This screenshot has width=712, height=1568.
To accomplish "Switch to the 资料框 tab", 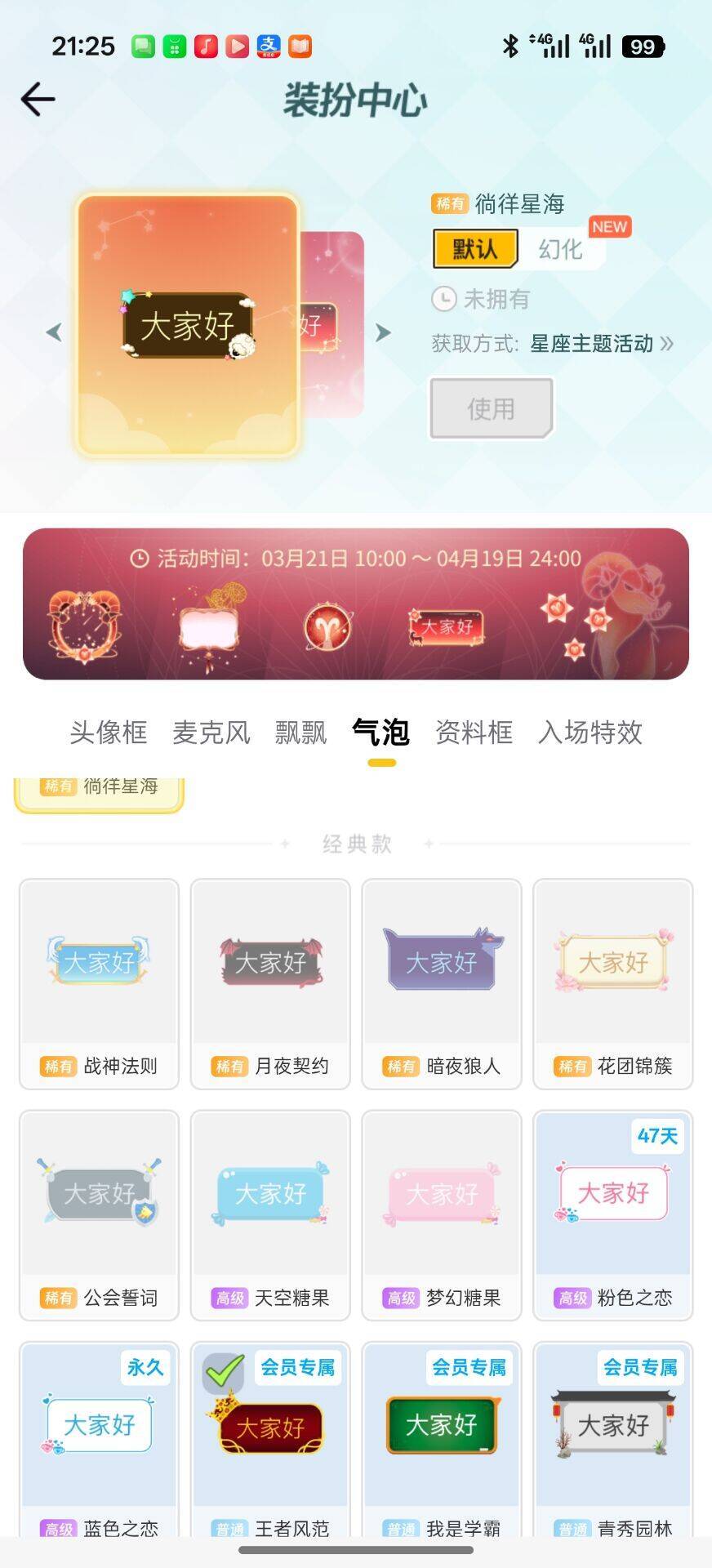I will [x=474, y=733].
